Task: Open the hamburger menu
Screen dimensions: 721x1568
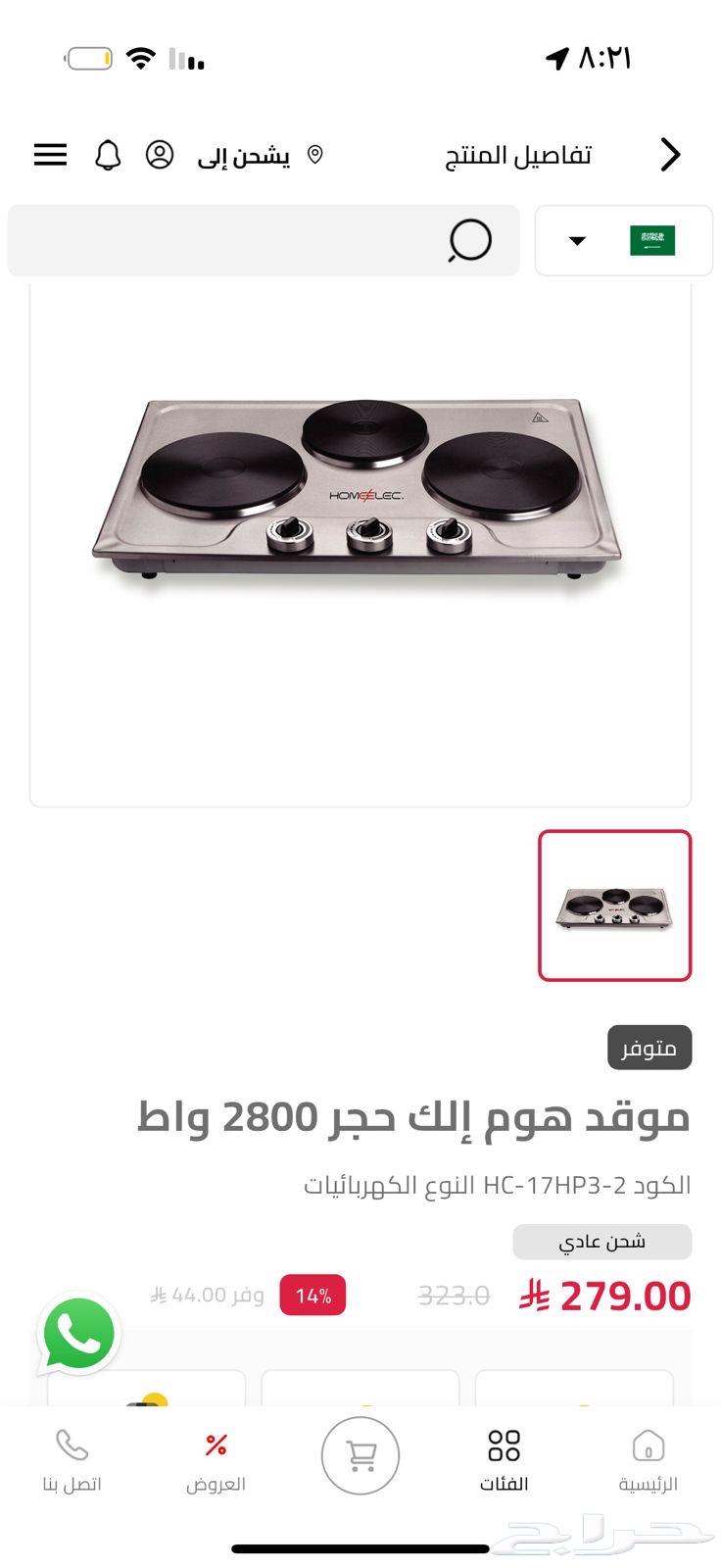Action: point(50,155)
